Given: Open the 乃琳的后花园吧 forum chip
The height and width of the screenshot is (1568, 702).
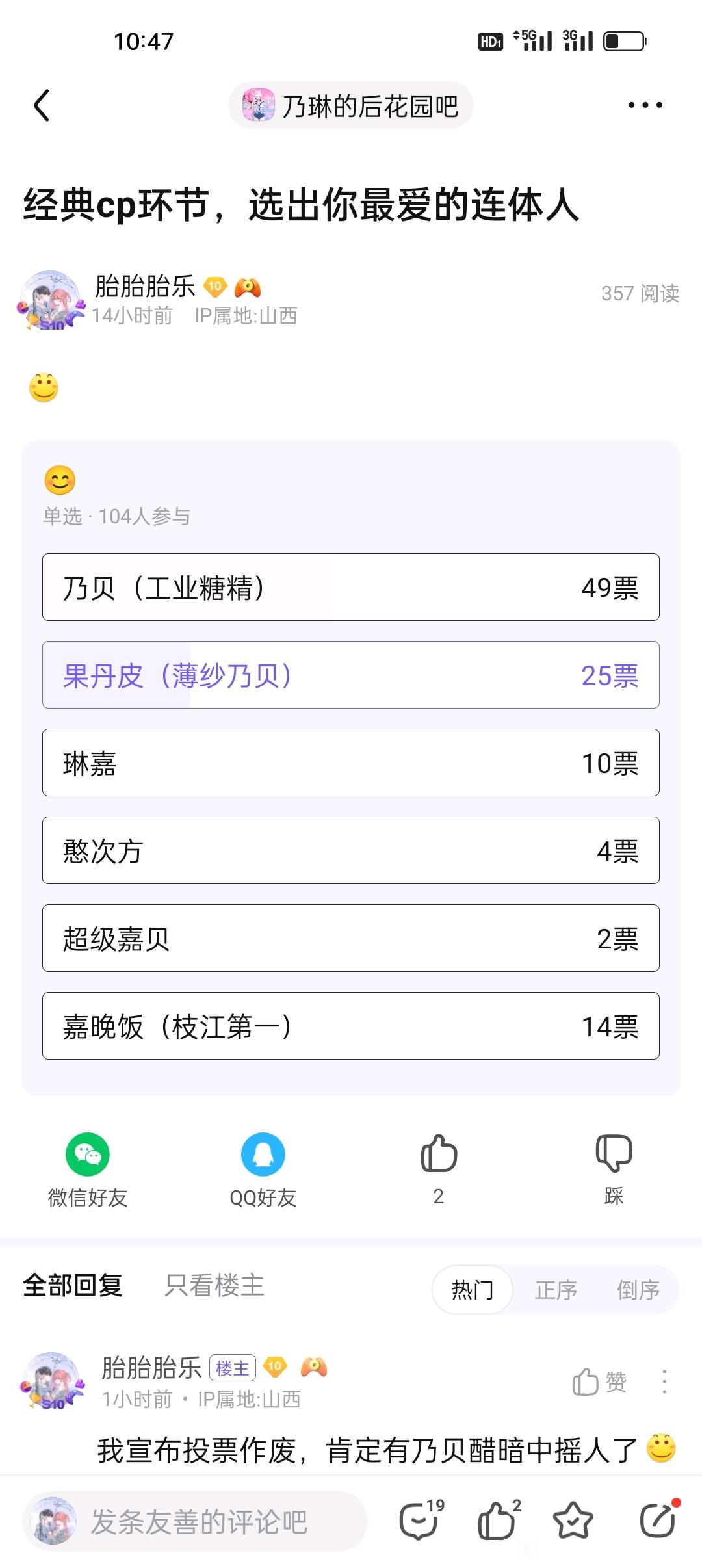Looking at the screenshot, I should pyautogui.click(x=350, y=105).
